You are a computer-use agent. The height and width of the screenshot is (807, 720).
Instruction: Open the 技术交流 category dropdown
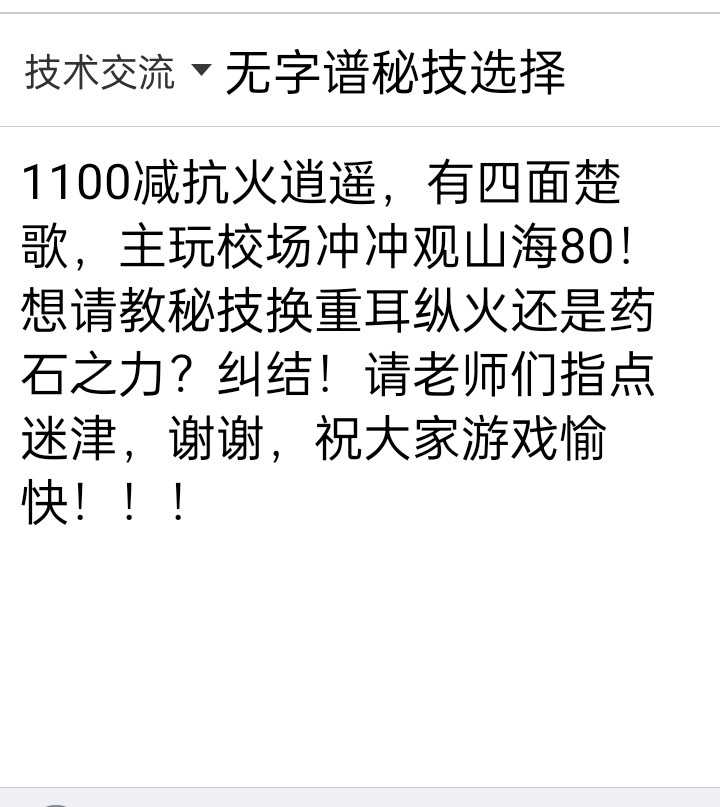pos(118,72)
